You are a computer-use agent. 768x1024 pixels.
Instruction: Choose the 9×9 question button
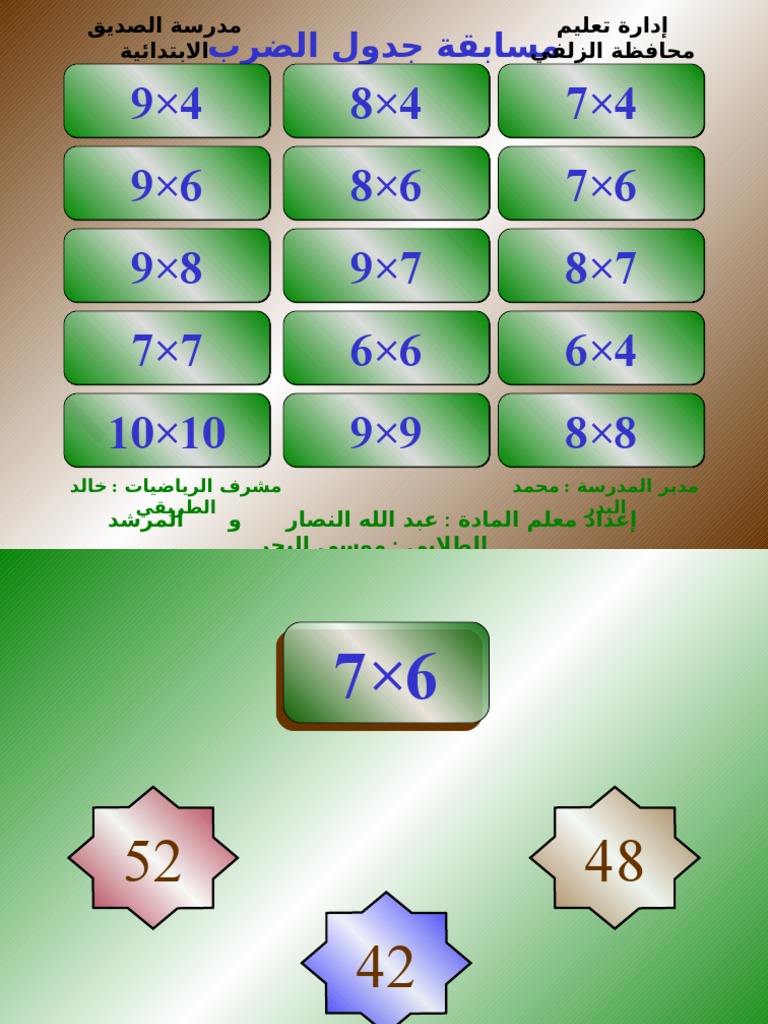click(386, 430)
